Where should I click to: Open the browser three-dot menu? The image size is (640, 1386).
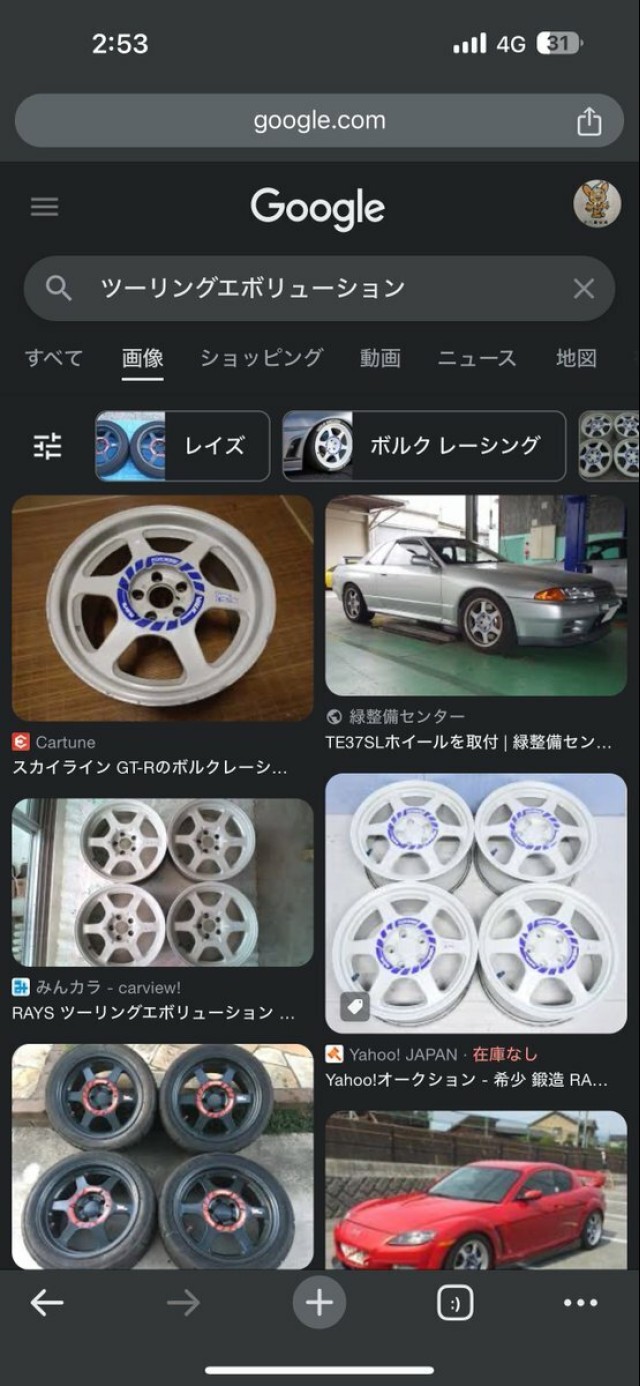[580, 1302]
